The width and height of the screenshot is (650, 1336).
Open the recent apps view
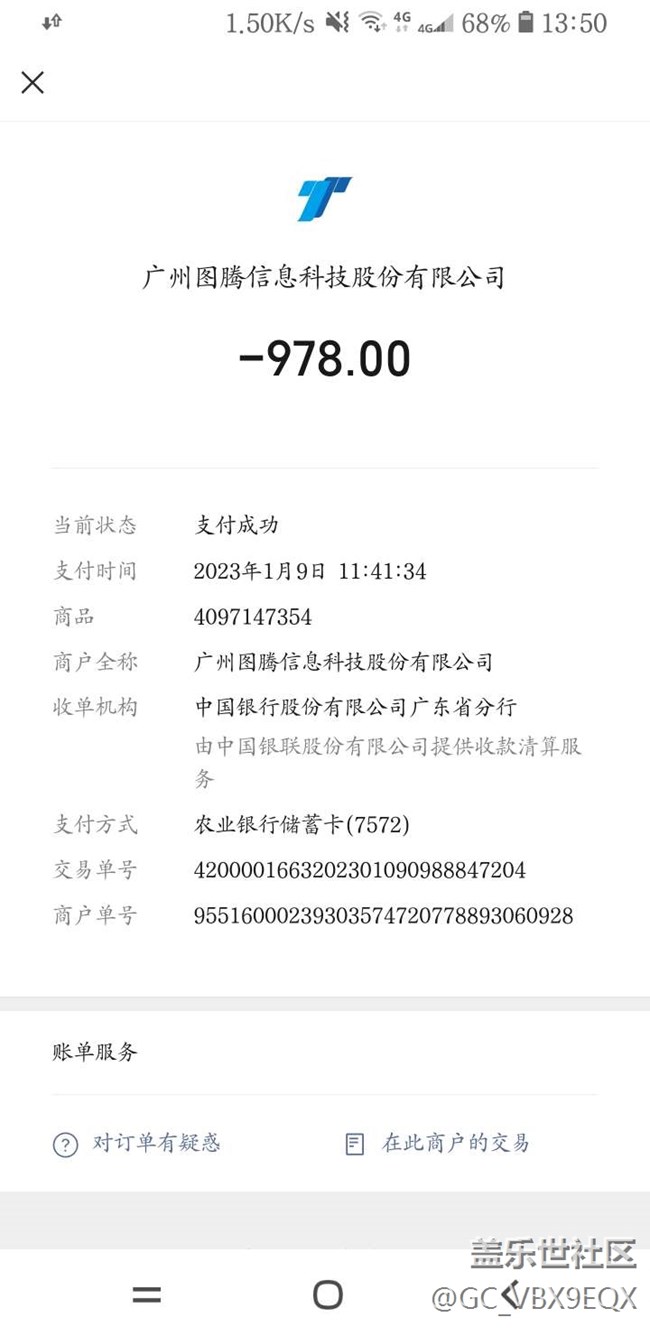click(x=147, y=1295)
